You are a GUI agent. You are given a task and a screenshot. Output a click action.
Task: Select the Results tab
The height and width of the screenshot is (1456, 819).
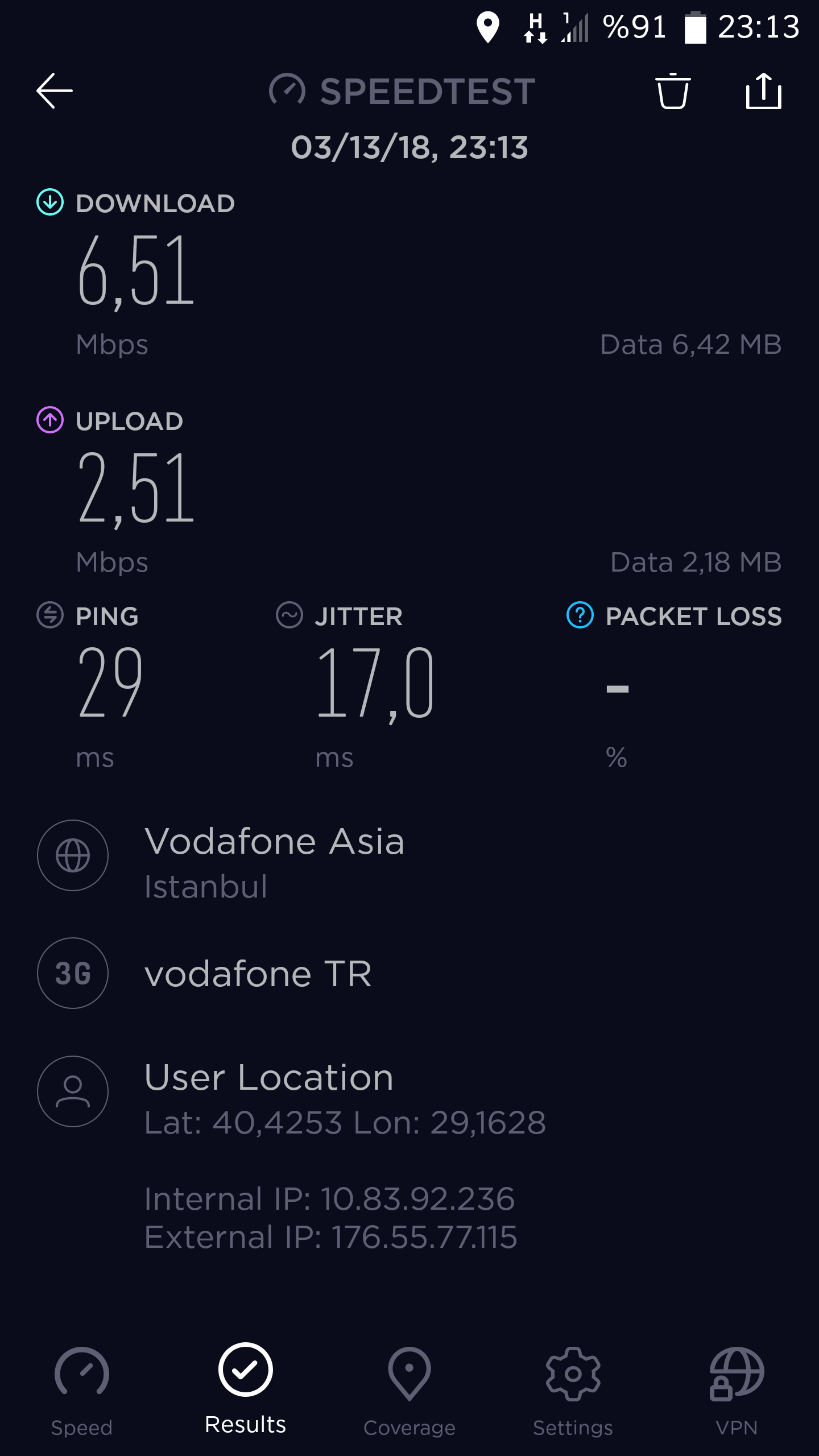[245, 1388]
